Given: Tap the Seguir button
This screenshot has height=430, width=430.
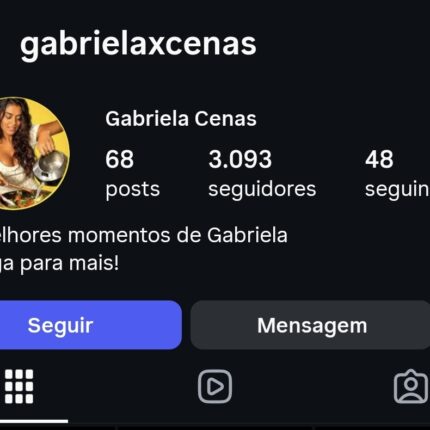Looking at the screenshot, I should tap(90, 325).
